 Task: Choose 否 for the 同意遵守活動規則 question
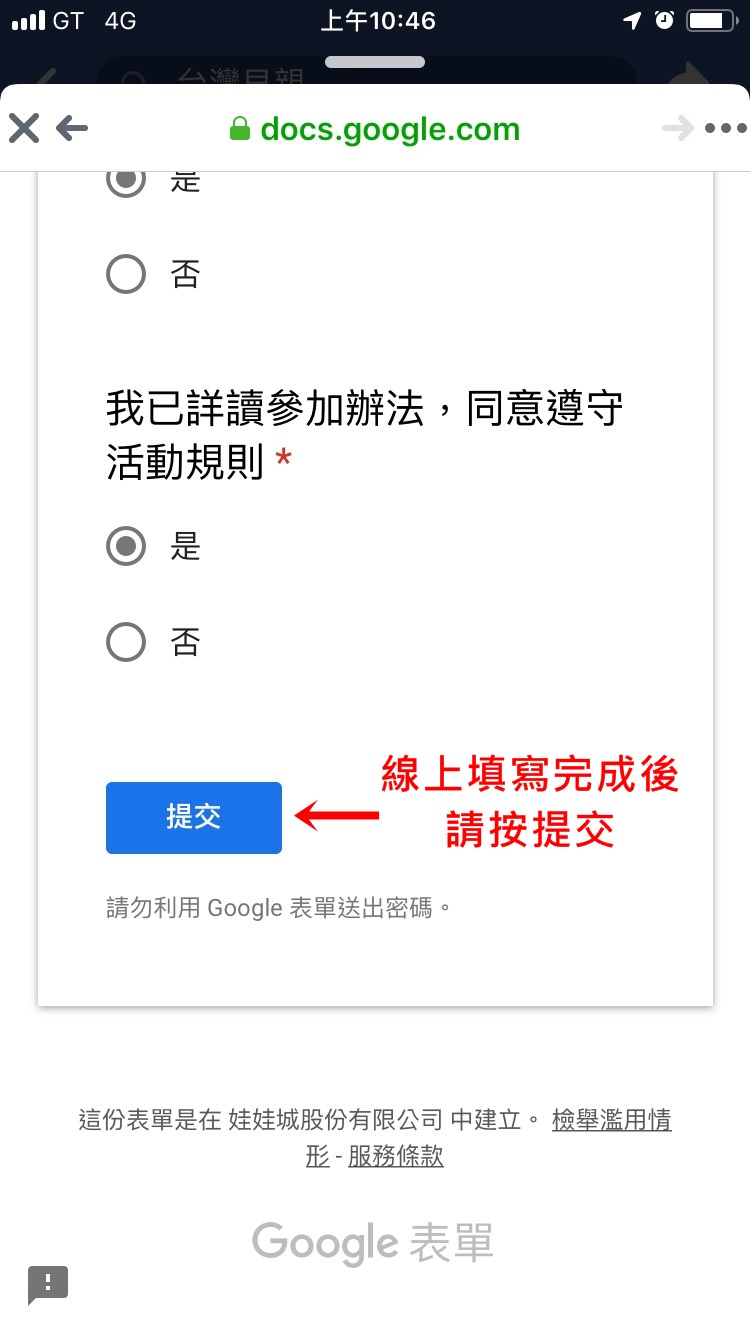pos(126,642)
